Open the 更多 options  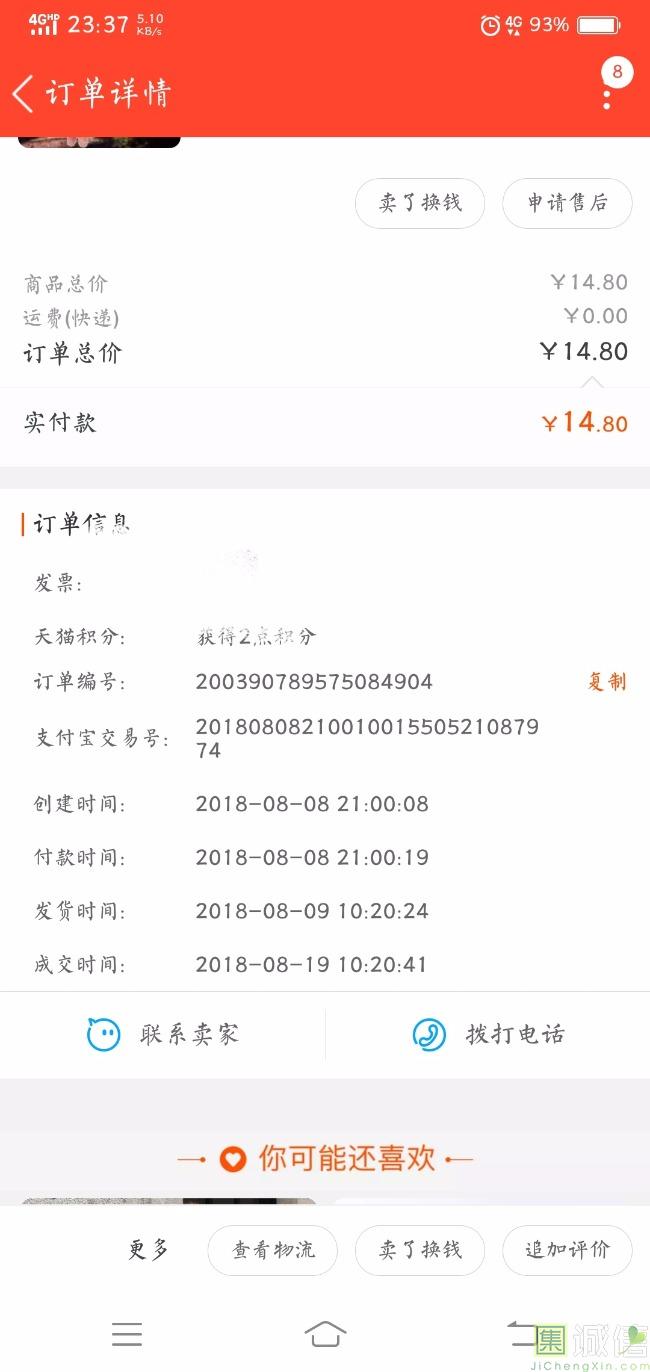[149, 1249]
